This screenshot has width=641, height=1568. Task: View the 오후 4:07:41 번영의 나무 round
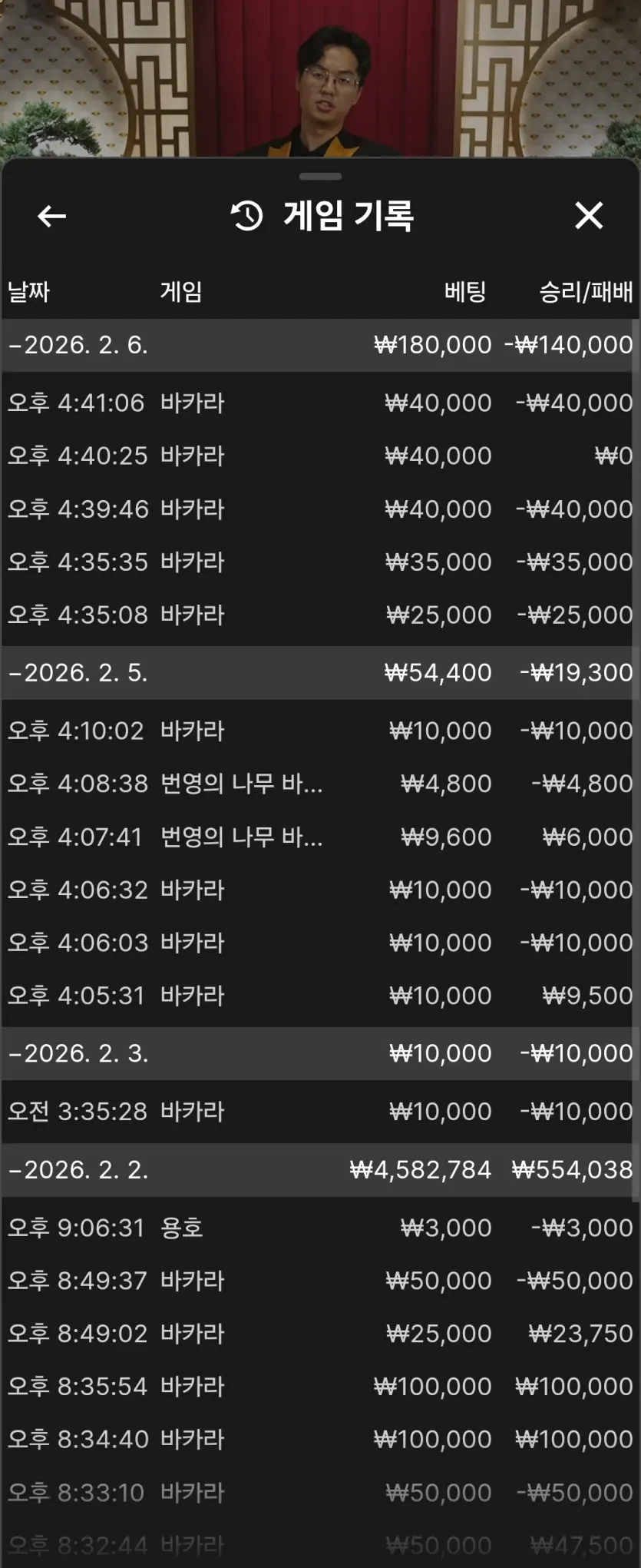point(320,837)
